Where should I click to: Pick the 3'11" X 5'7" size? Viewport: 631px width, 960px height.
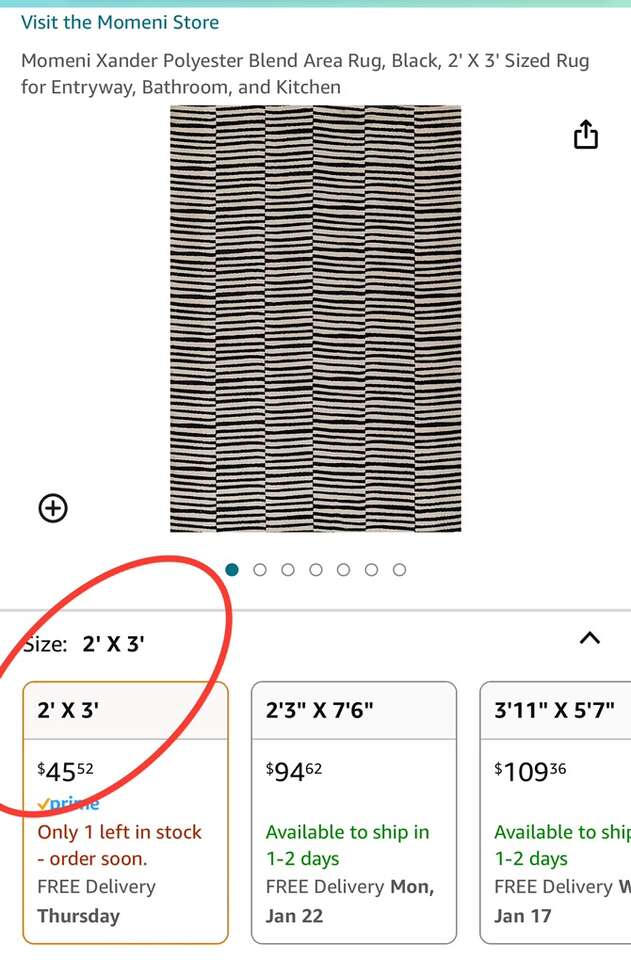tap(556, 811)
